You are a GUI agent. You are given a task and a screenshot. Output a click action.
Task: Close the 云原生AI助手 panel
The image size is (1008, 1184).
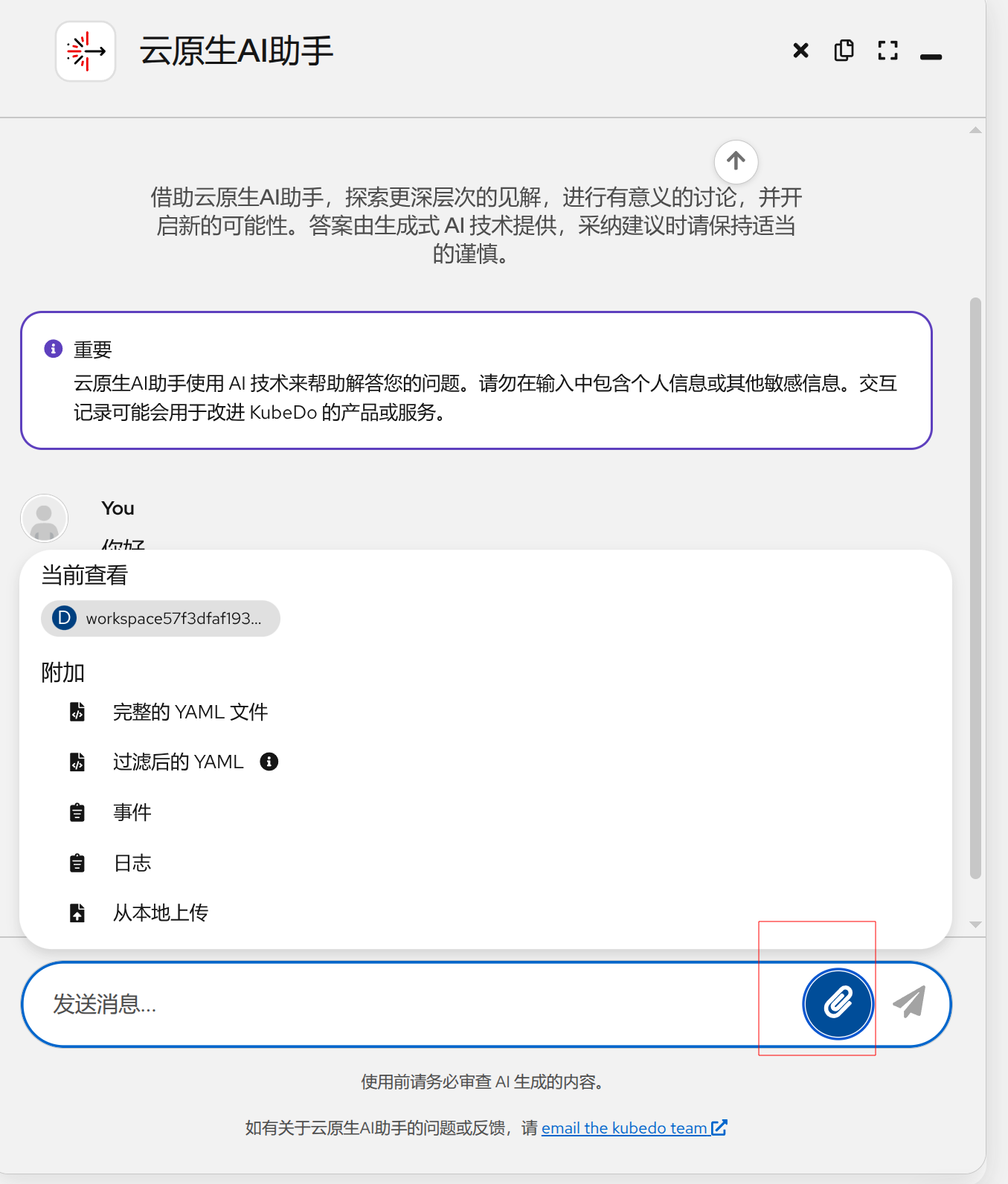(800, 51)
